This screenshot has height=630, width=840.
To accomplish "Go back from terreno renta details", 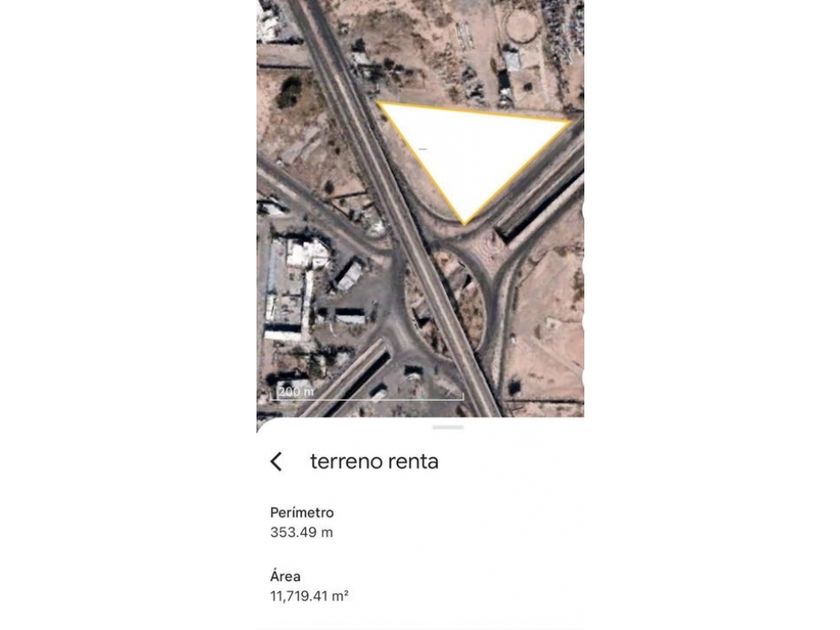I will 277,461.
